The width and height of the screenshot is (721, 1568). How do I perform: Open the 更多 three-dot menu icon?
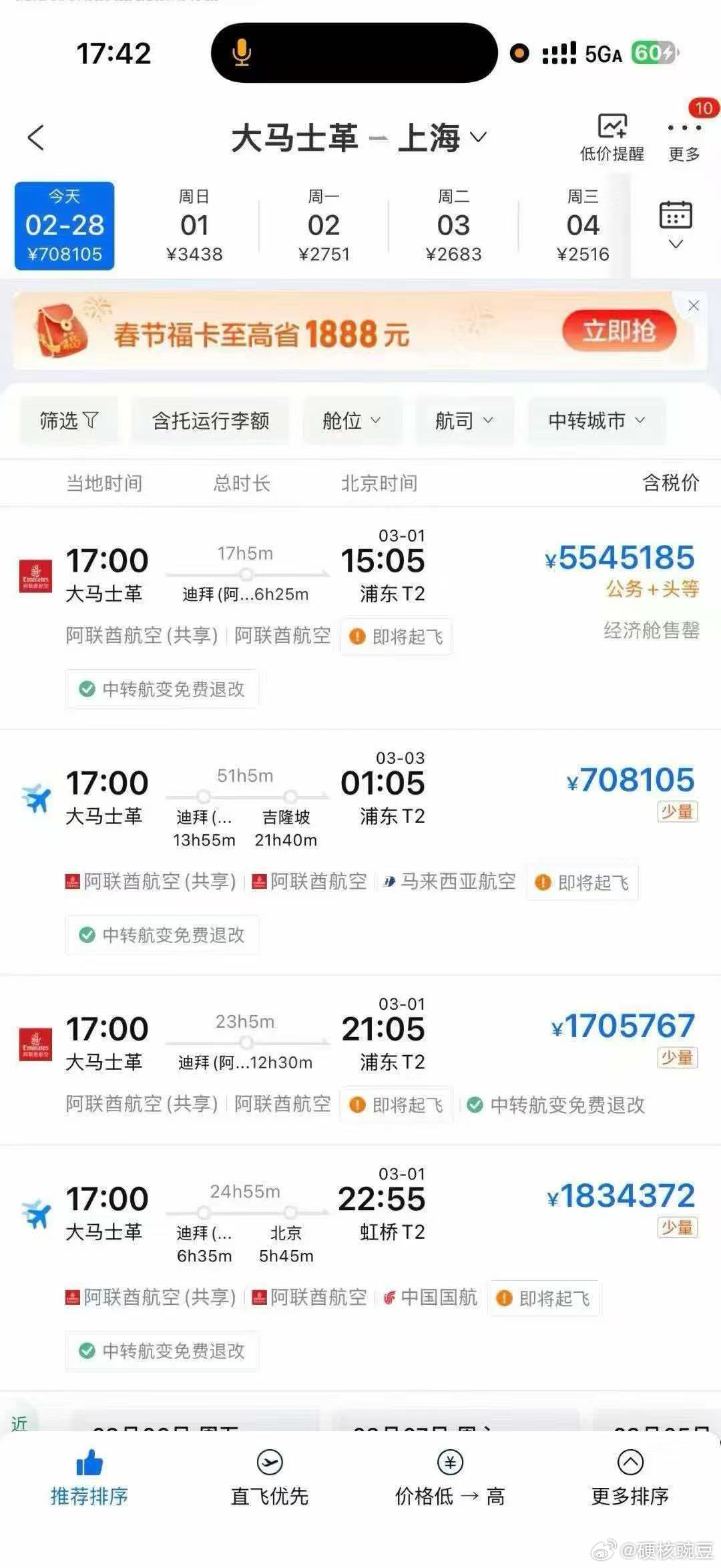pos(682,130)
